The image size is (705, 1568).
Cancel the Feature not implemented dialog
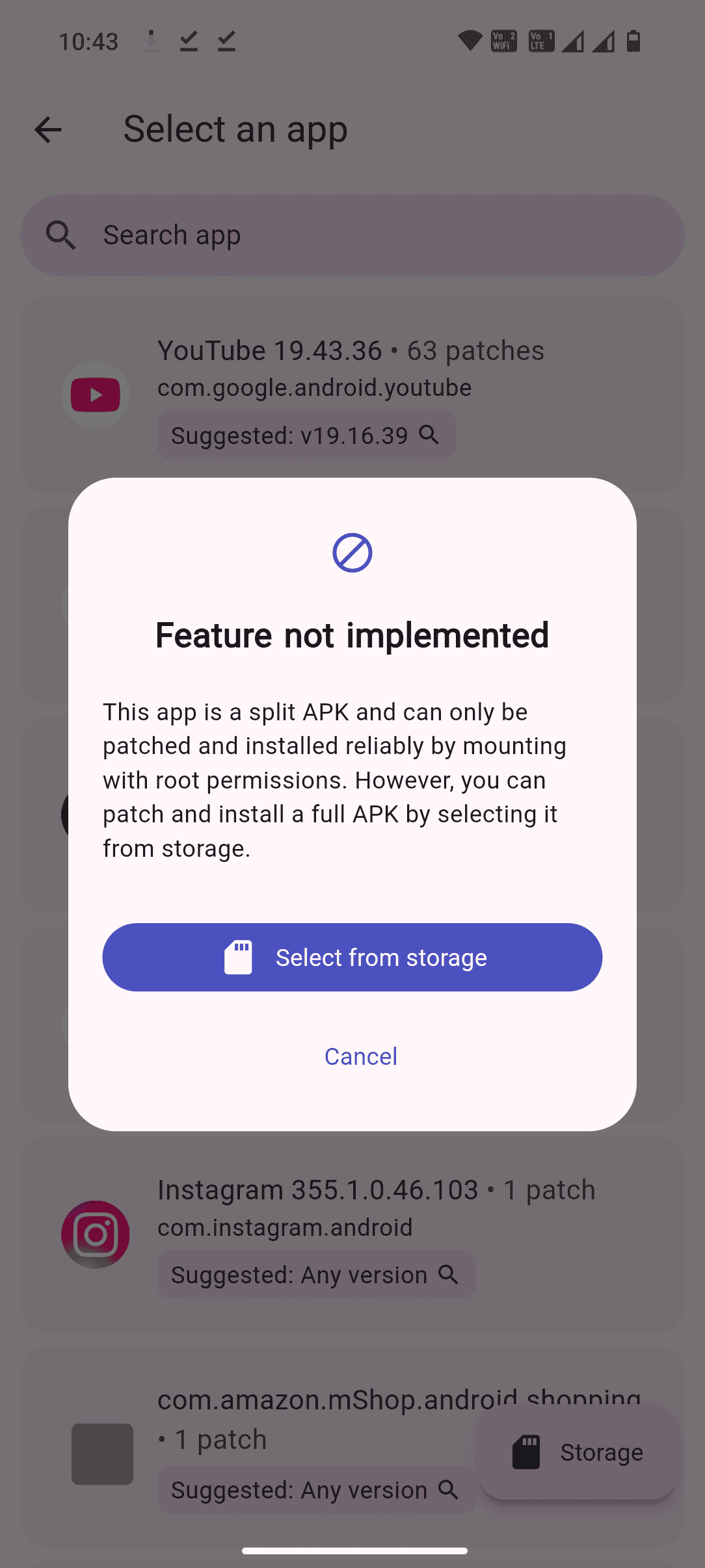[x=360, y=1056]
